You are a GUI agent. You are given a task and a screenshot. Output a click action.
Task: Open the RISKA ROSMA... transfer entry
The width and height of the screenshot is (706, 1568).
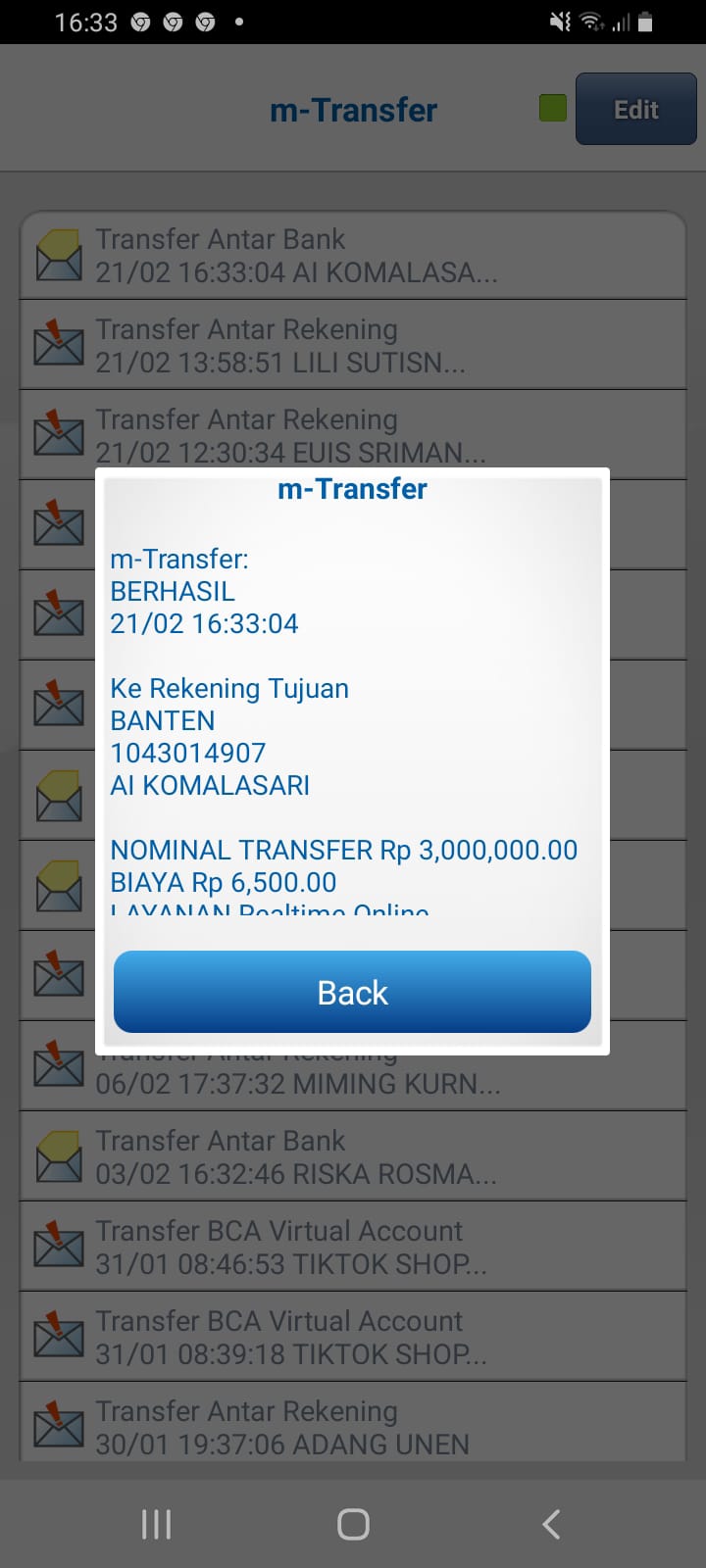tap(353, 1156)
